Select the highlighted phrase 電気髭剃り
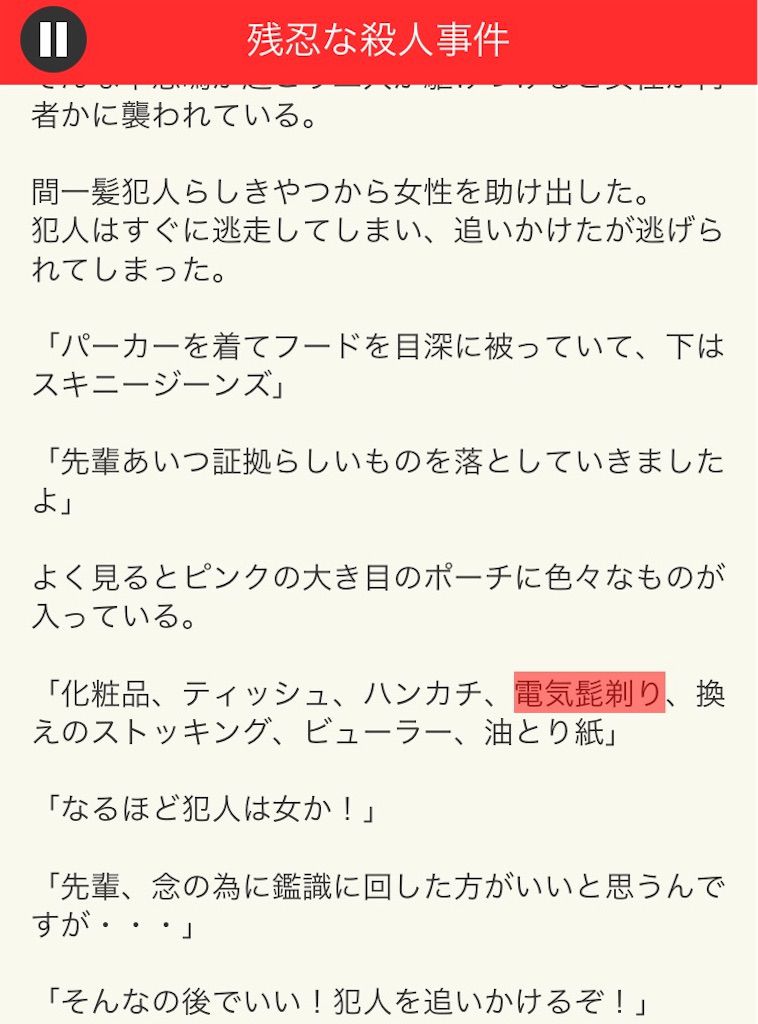The height and width of the screenshot is (1024, 758). tap(589, 692)
